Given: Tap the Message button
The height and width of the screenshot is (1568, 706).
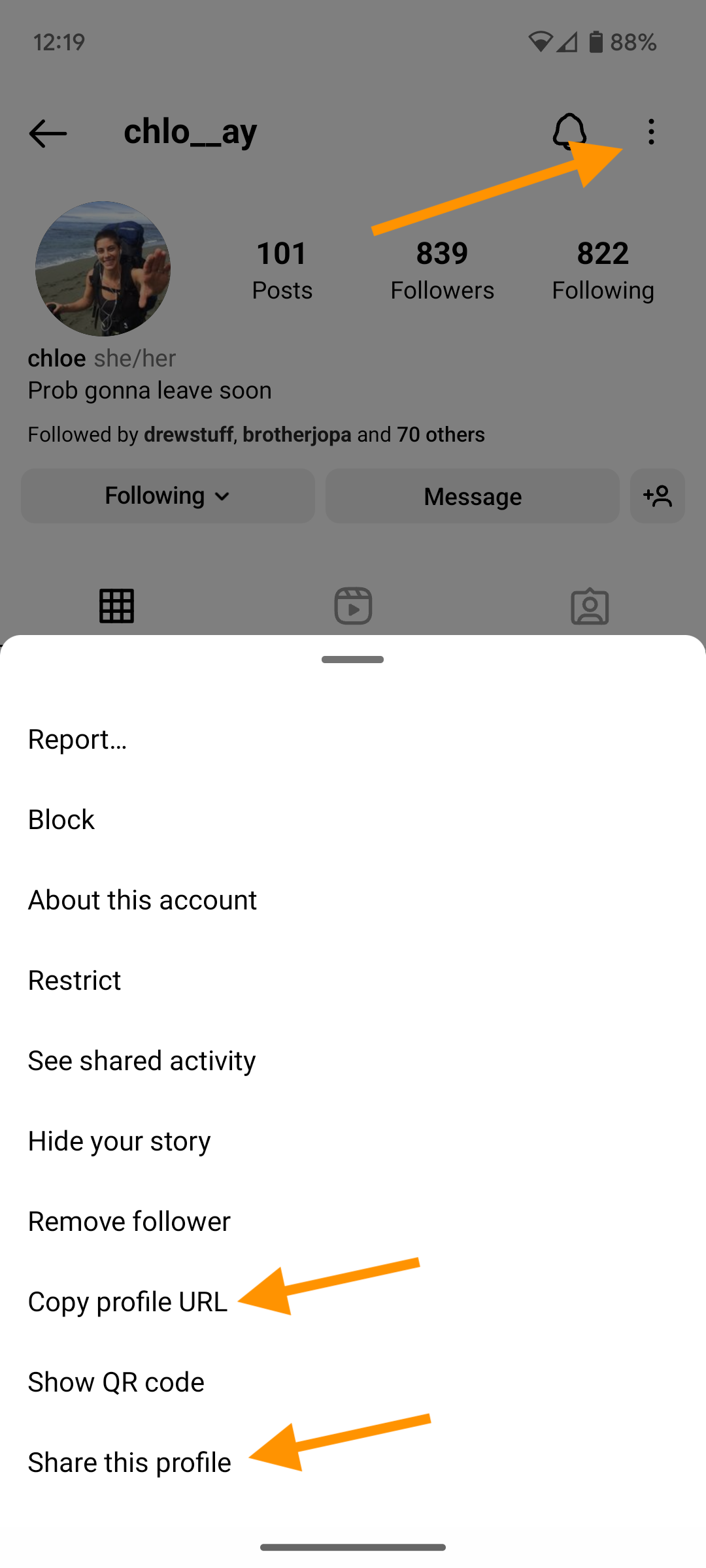Looking at the screenshot, I should click(472, 496).
